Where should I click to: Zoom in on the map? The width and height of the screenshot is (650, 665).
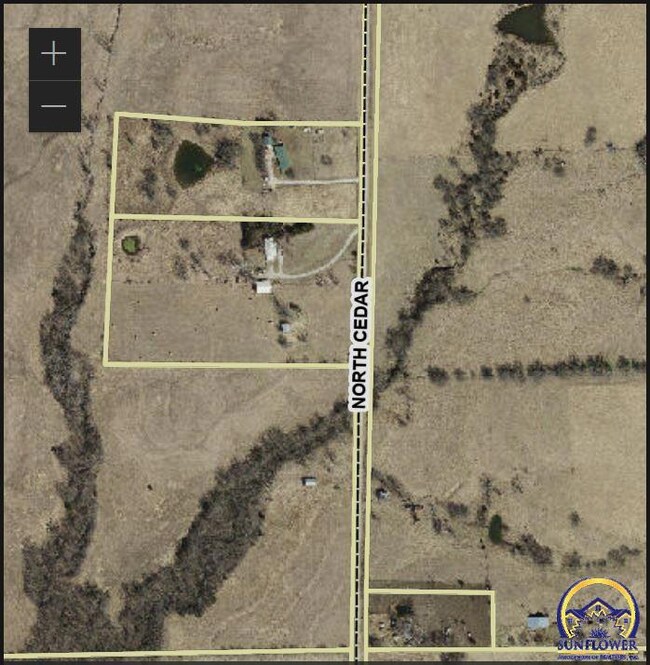[x=54, y=54]
